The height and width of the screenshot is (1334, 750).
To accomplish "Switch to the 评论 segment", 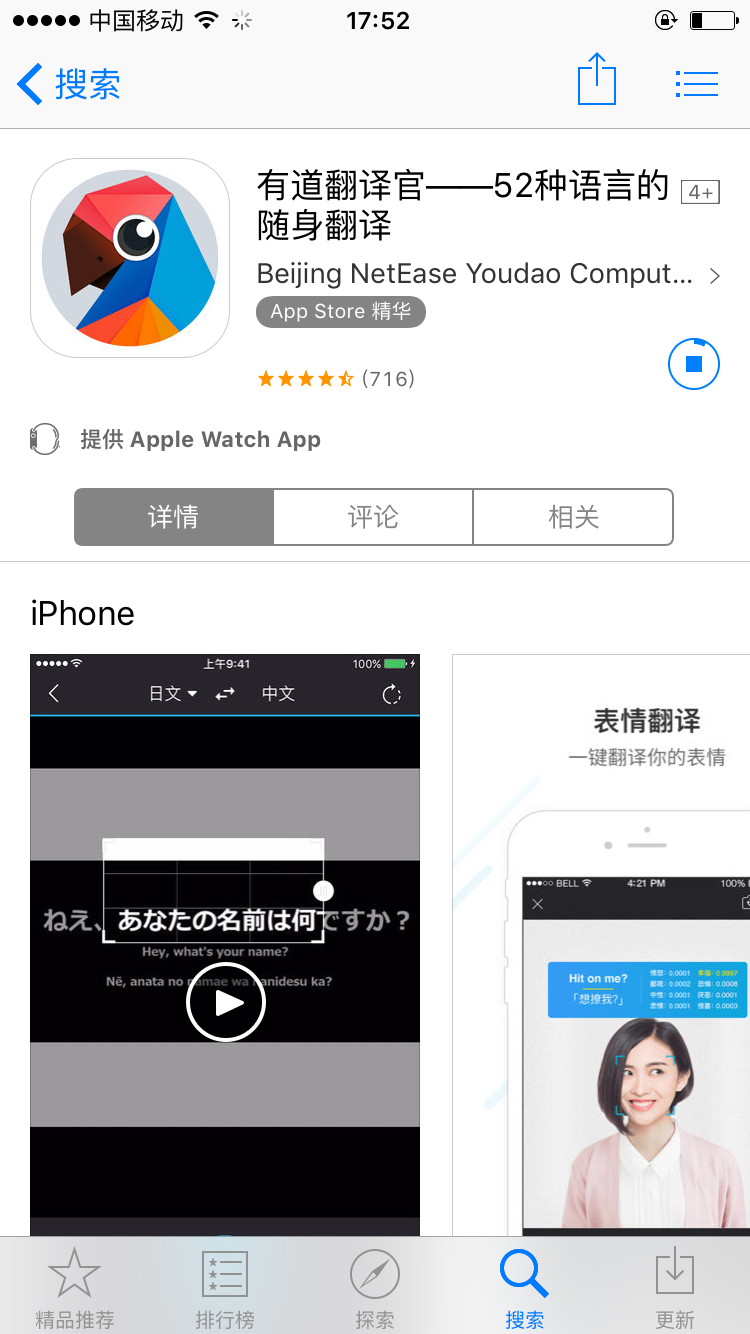I will (x=373, y=517).
